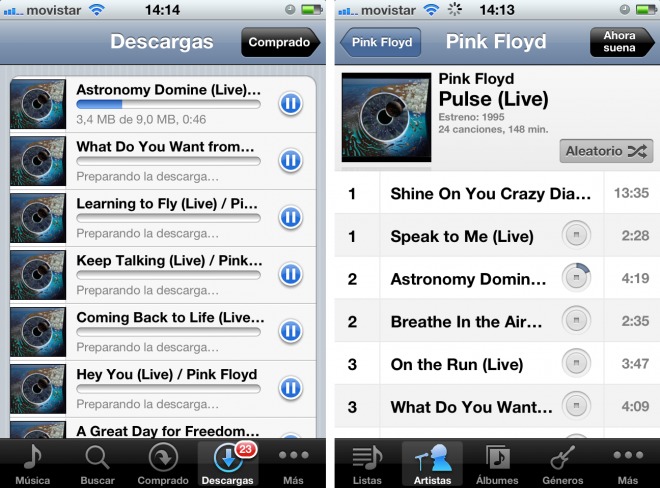
Task: Stop the Breathe In the Air download
Action: (576, 321)
